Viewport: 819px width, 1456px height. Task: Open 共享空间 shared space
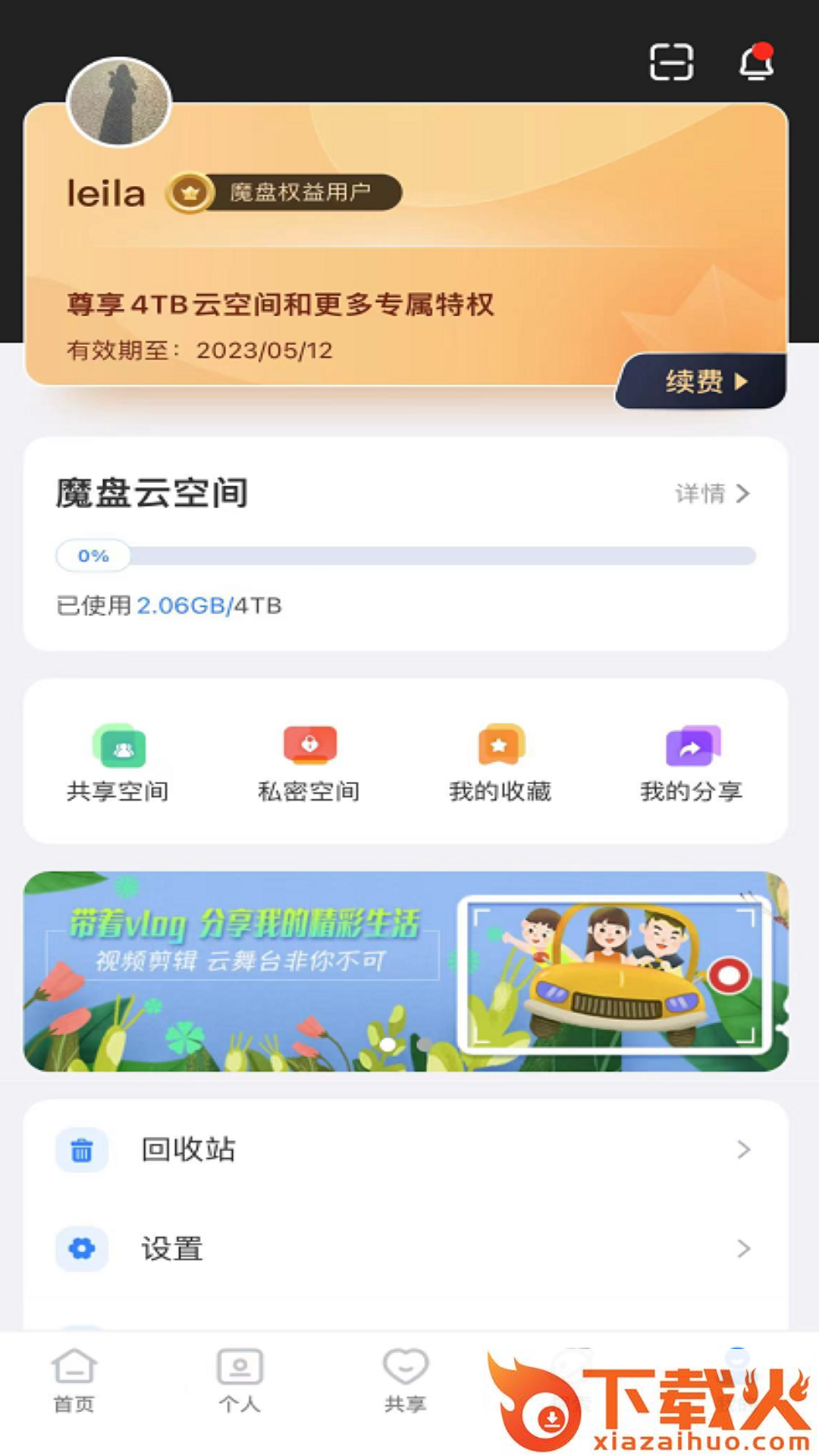(118, 763)
